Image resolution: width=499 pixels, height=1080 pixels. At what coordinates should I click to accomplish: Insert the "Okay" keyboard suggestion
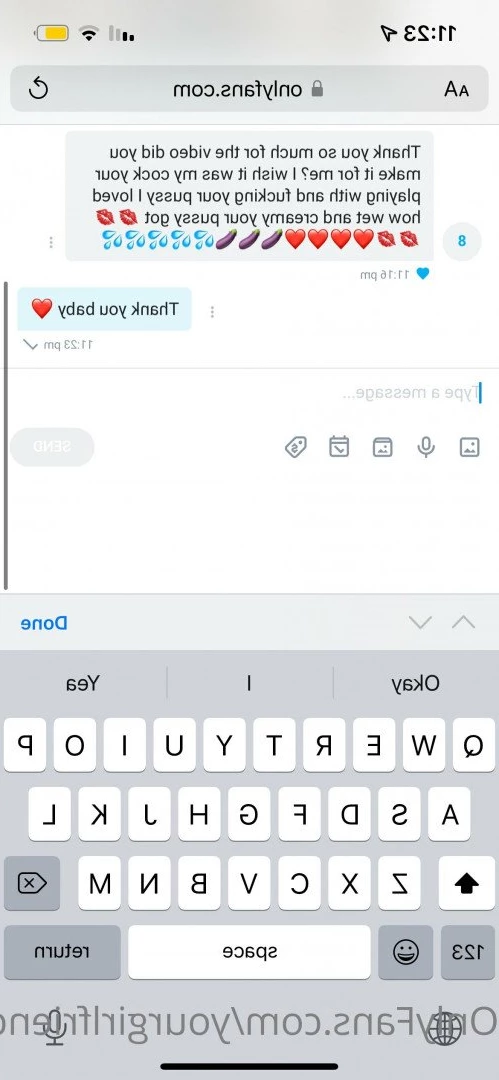[416, 683]
